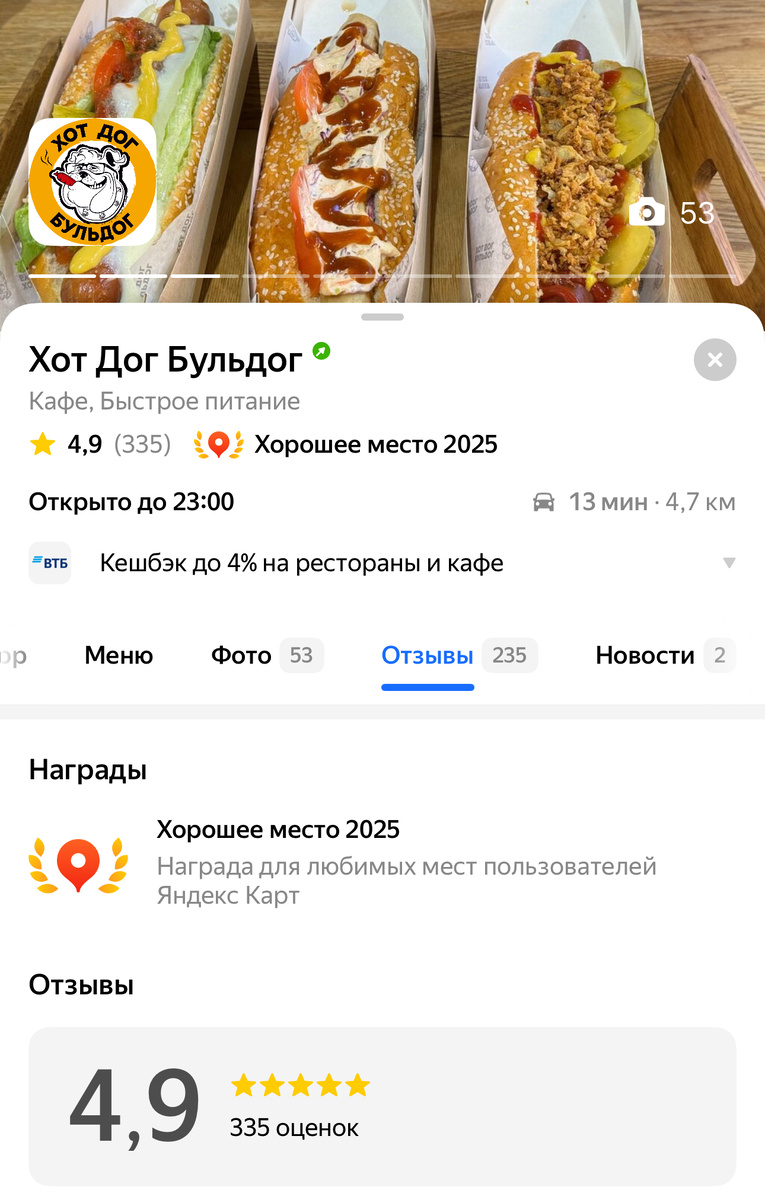Click the ВТБ bank logo icon

pyautogui.click(x=50, y=562)
